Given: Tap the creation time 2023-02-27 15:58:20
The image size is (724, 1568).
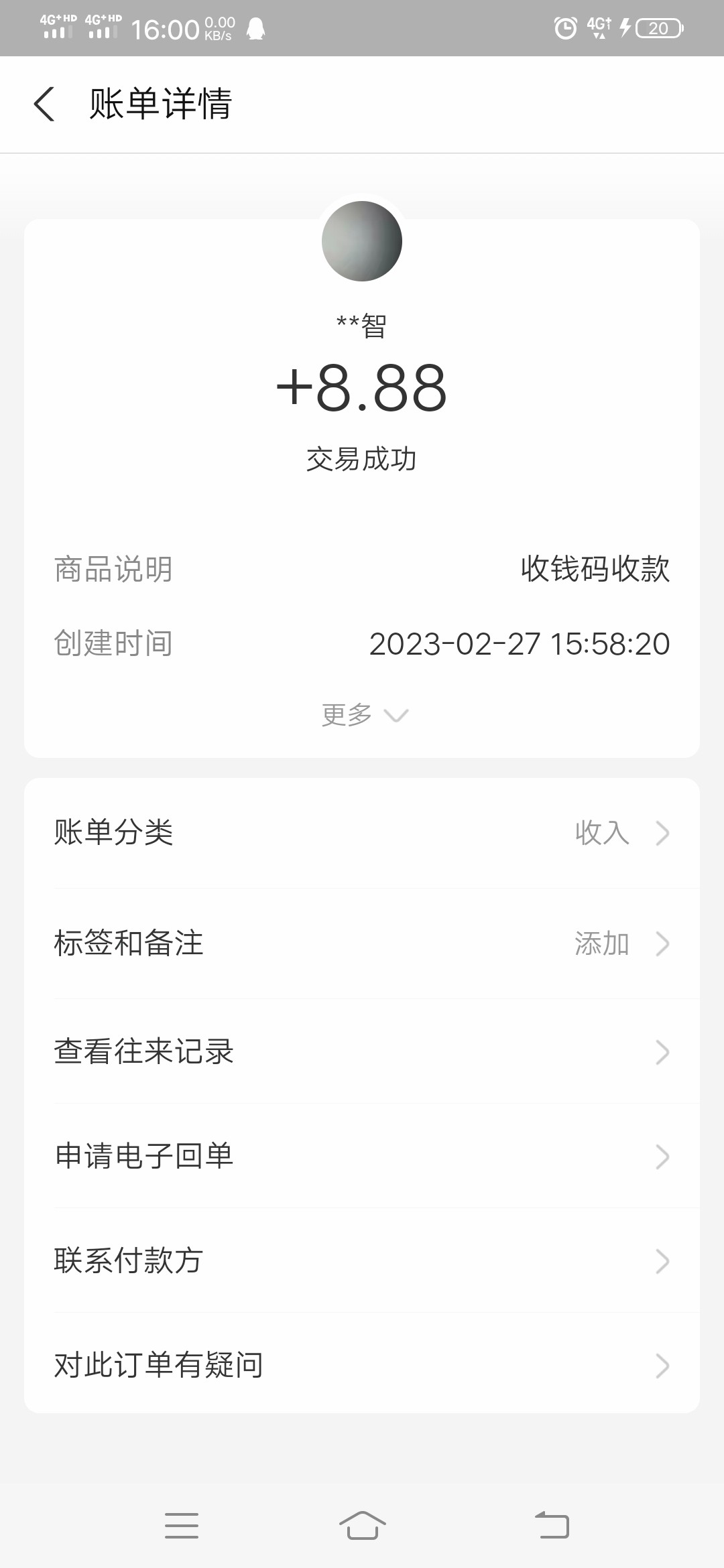Looking at the screenshot, I should 520,644.
